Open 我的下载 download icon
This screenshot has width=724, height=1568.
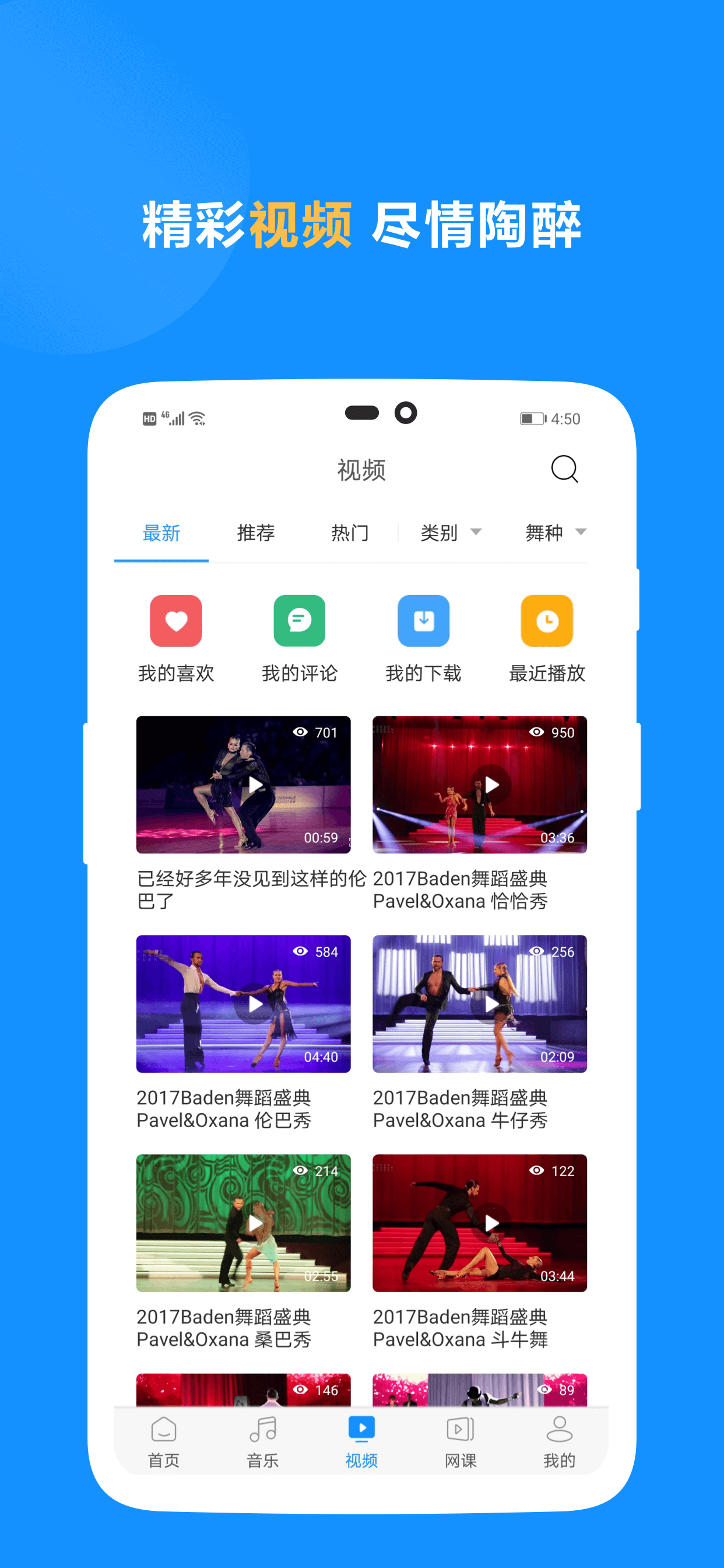[x=423, y=621]
